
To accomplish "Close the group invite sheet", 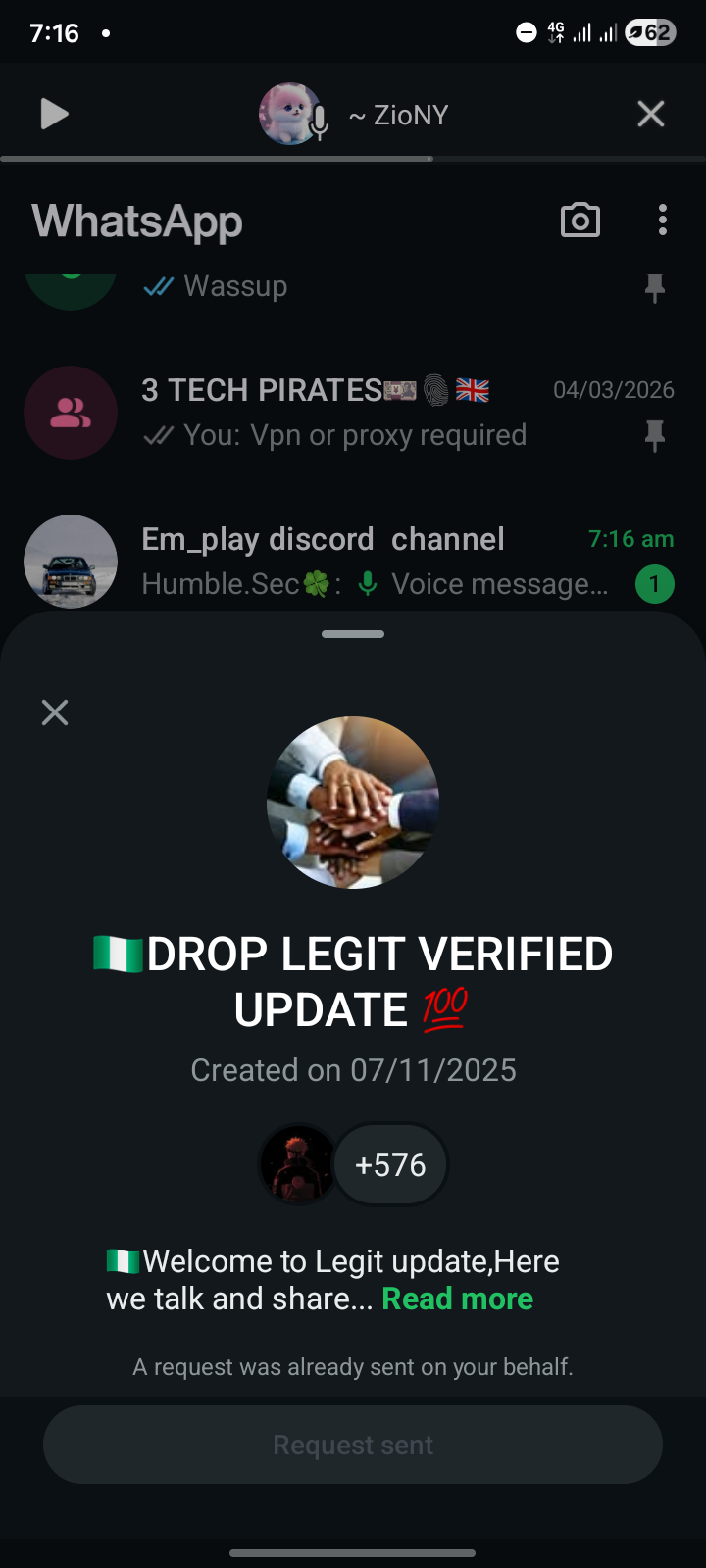I will point(55,712).
